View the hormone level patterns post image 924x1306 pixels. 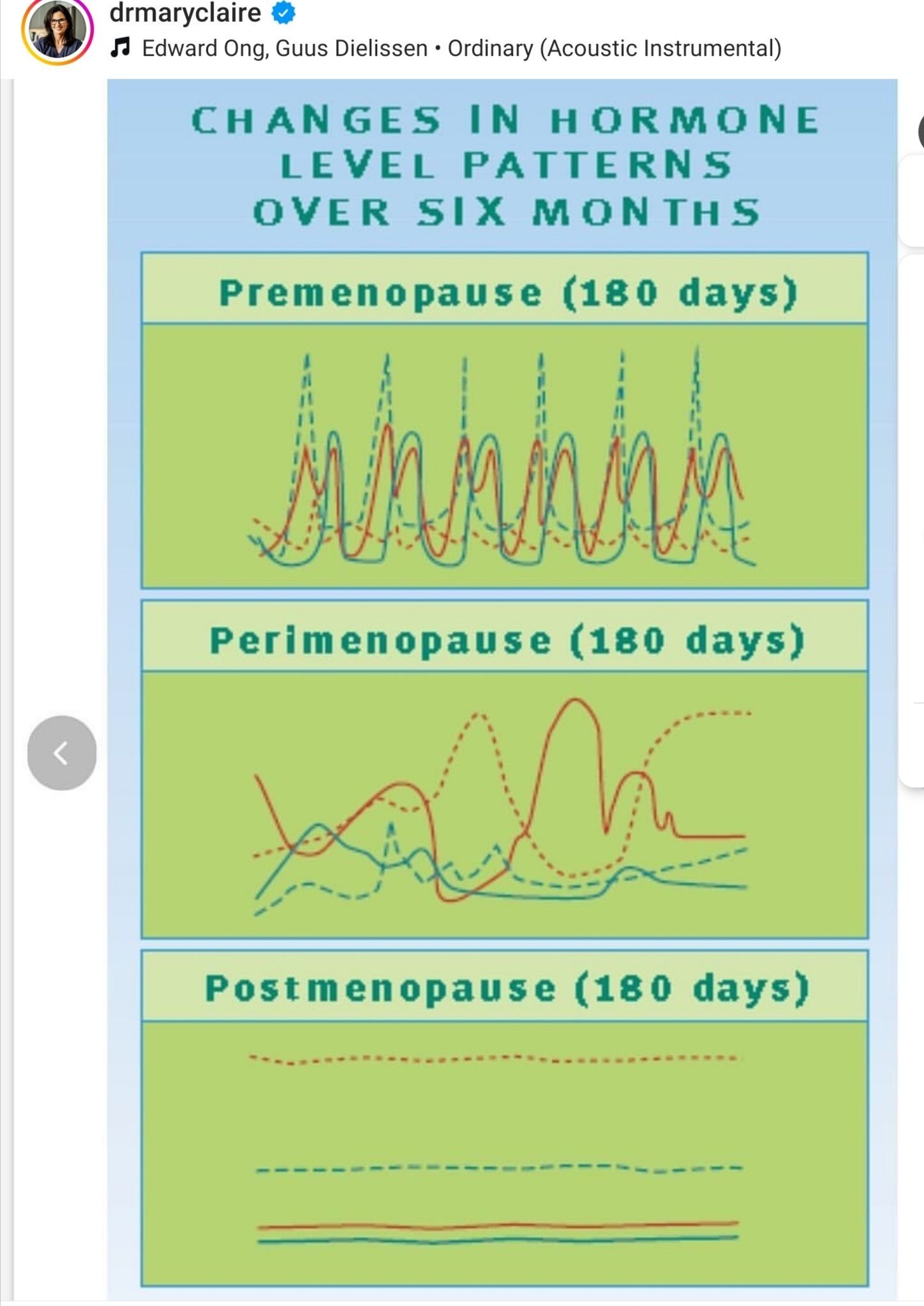(503, 689)
